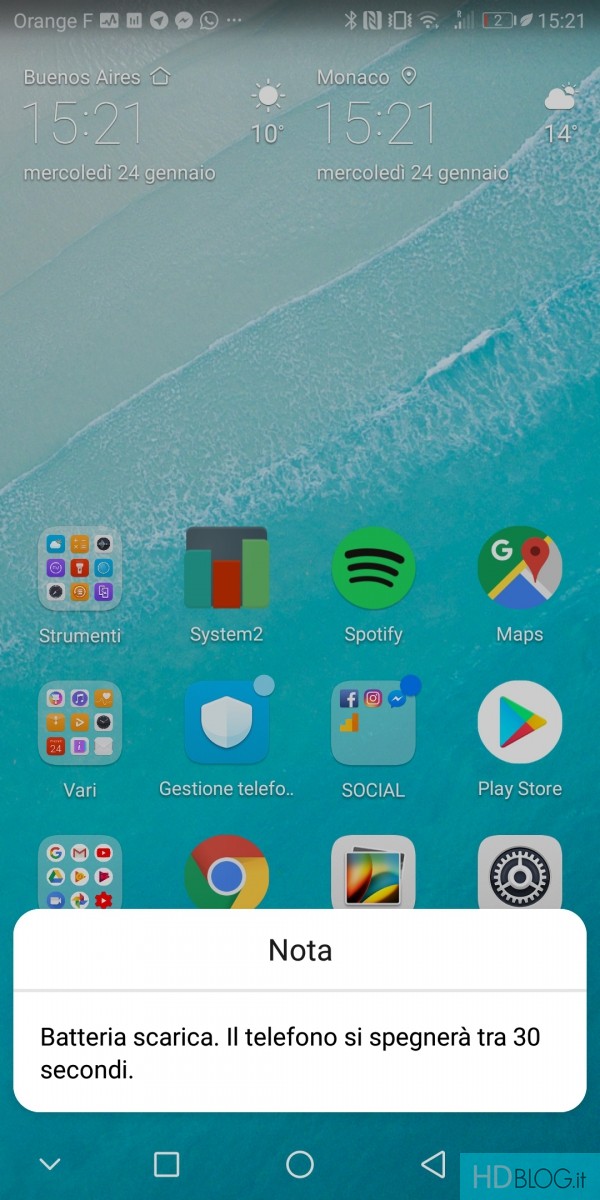Open the Google apps folder
The width and height of the screenshot is (600, 1200).
[x=80, y=874]
